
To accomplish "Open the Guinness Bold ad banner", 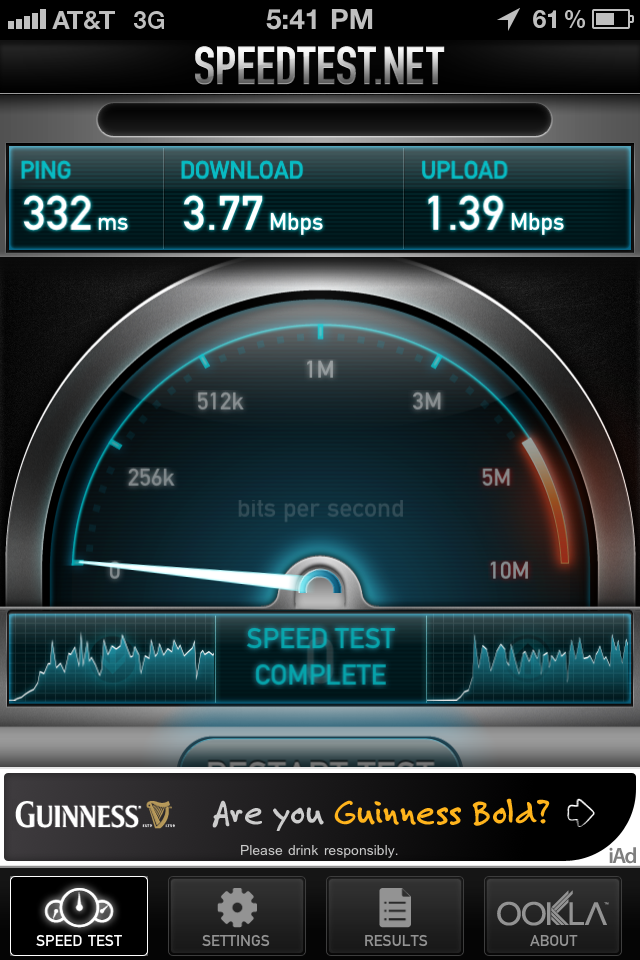I will pyautogui.click(x=320, y=816).
